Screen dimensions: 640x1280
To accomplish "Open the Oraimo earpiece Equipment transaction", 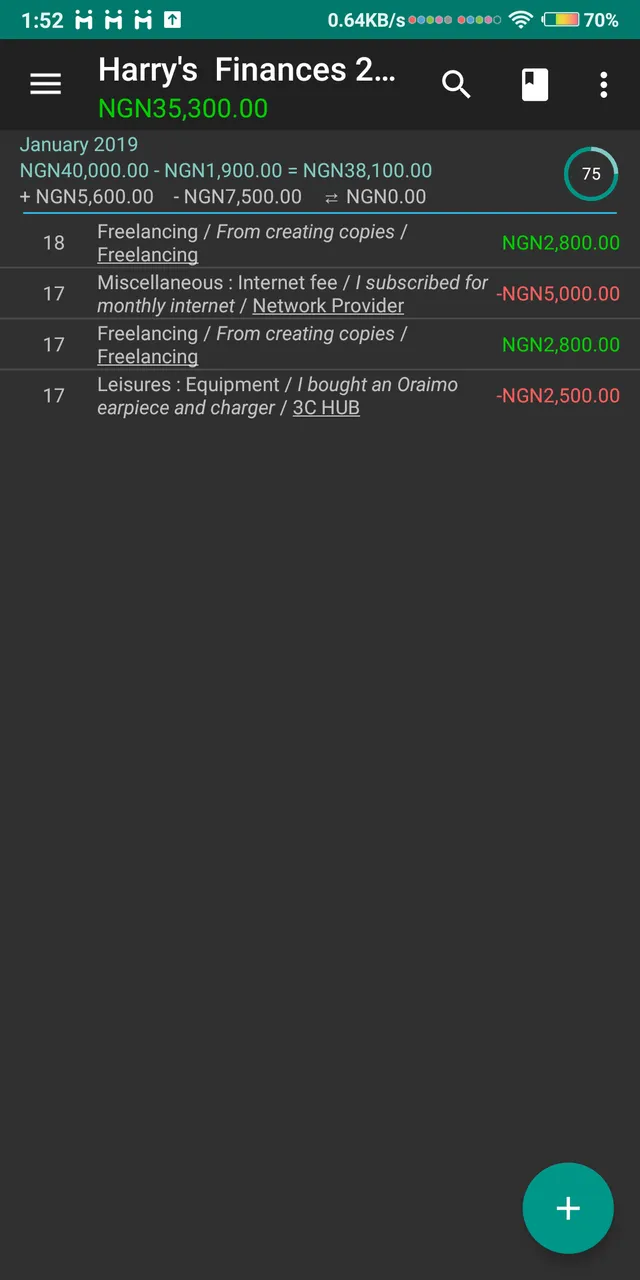I will pos(320,396).
